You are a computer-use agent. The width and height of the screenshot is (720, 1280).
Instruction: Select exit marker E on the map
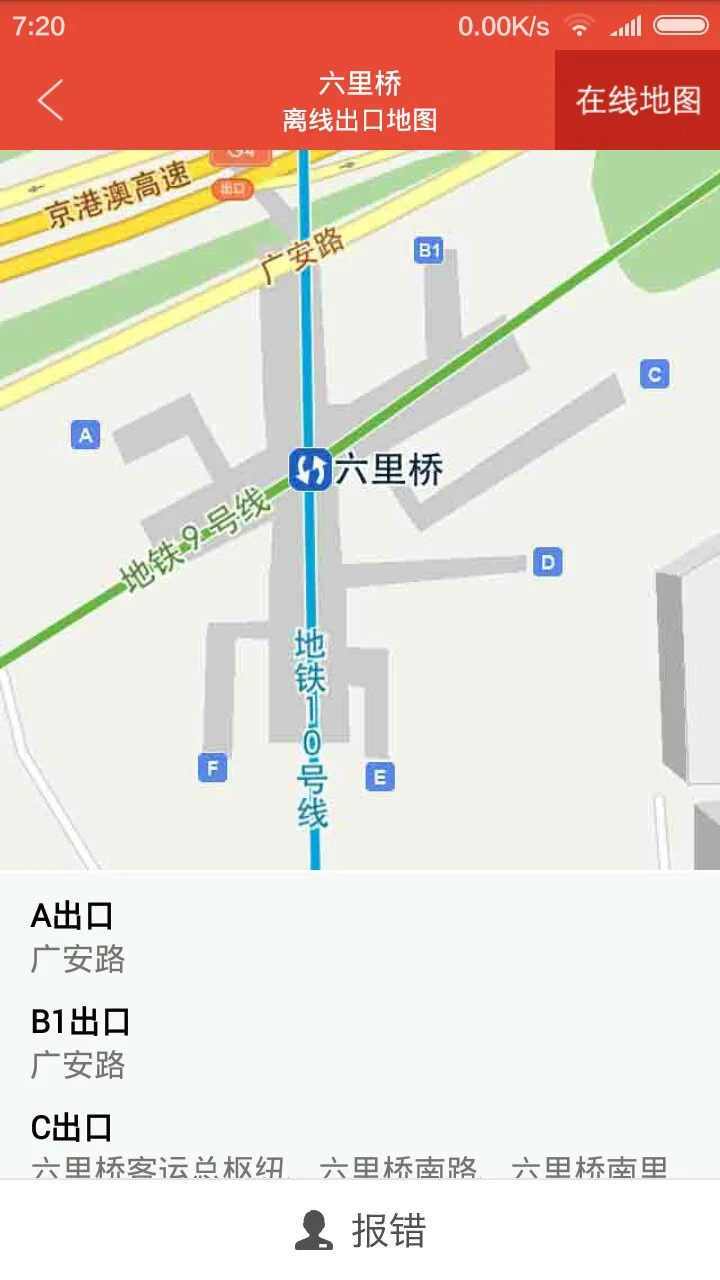380,776
